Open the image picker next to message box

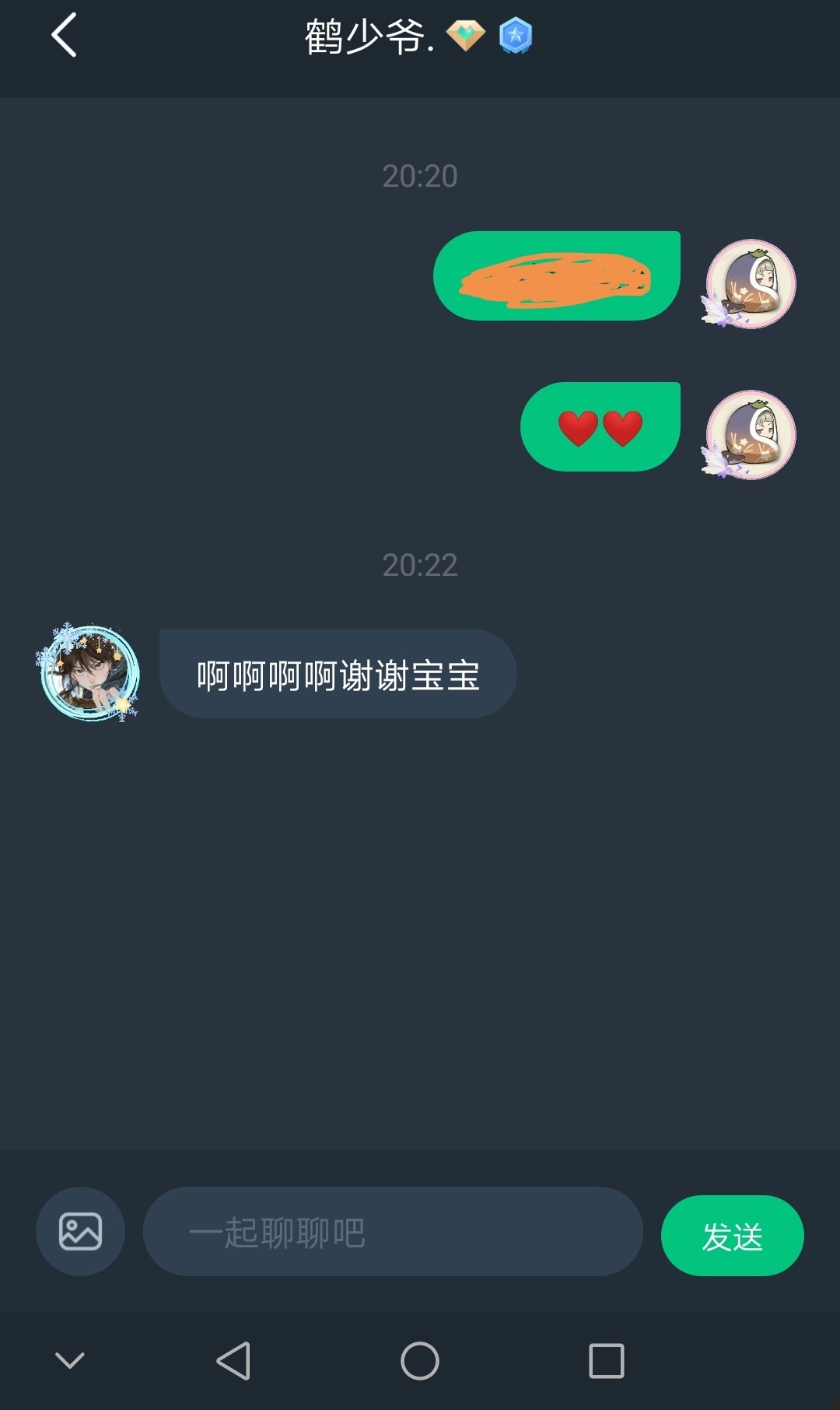click(x=80, y=1231)
